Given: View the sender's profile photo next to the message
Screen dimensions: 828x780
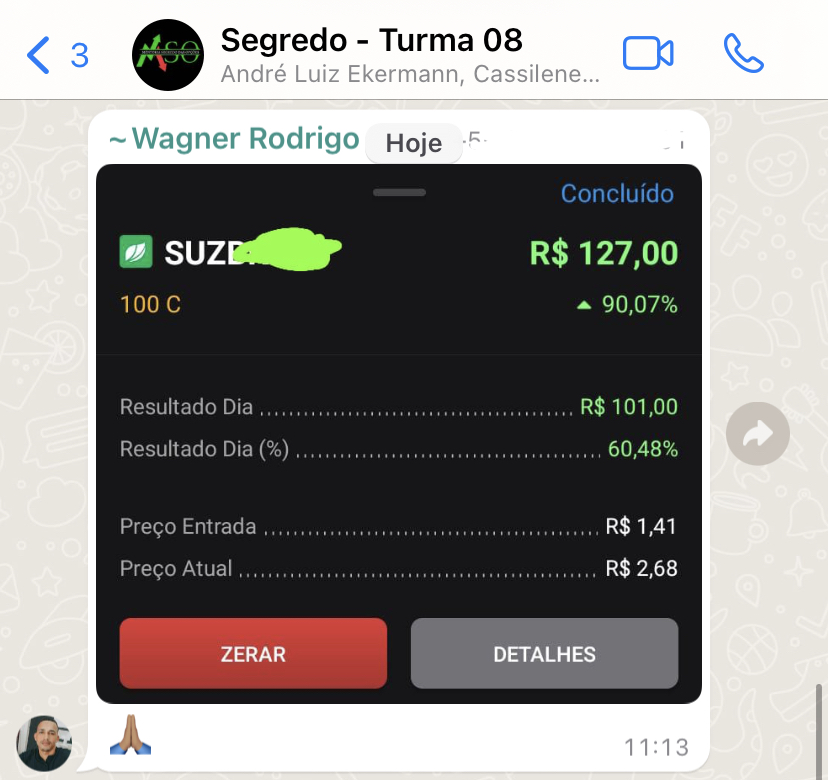Looking at the screenshot, I should point(44,743).
